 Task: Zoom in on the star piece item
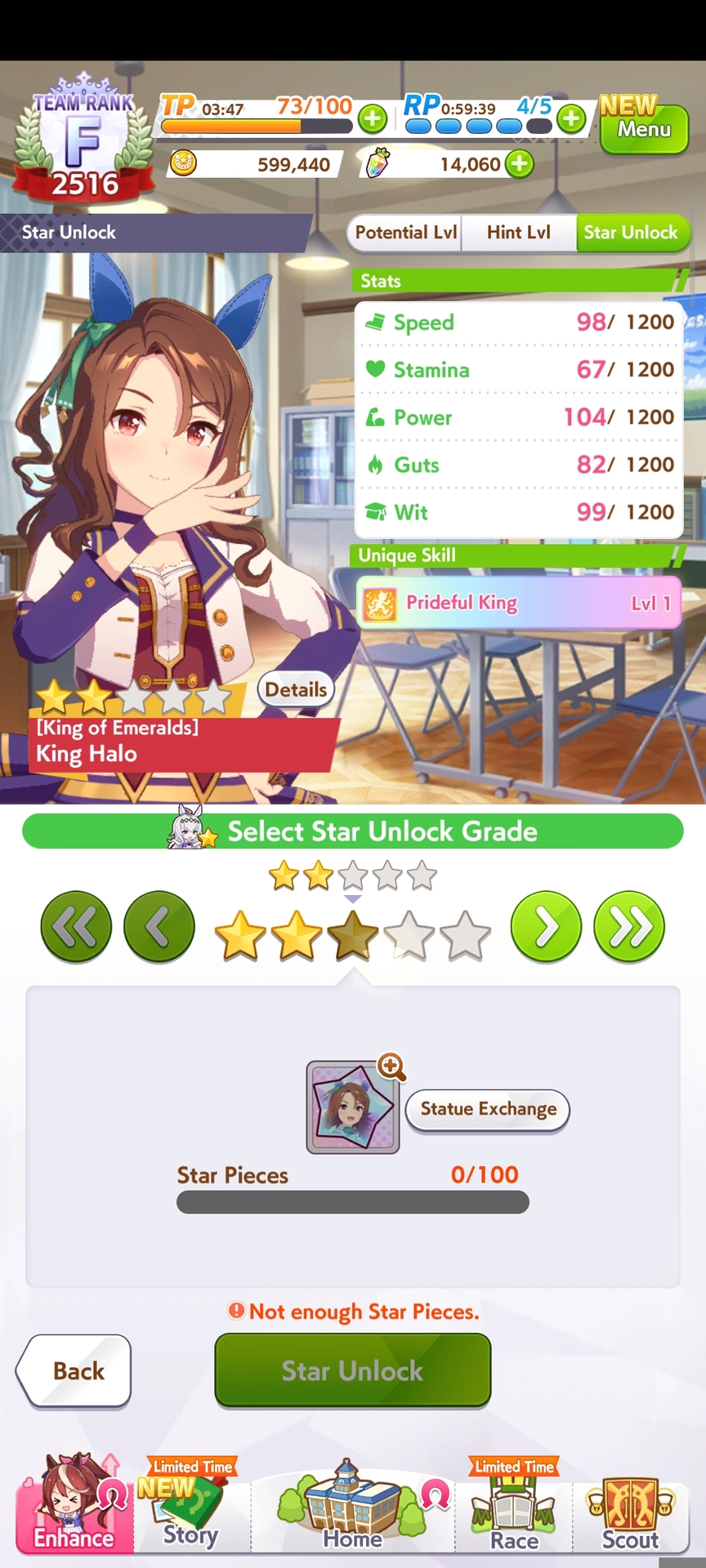point(391,1067)
